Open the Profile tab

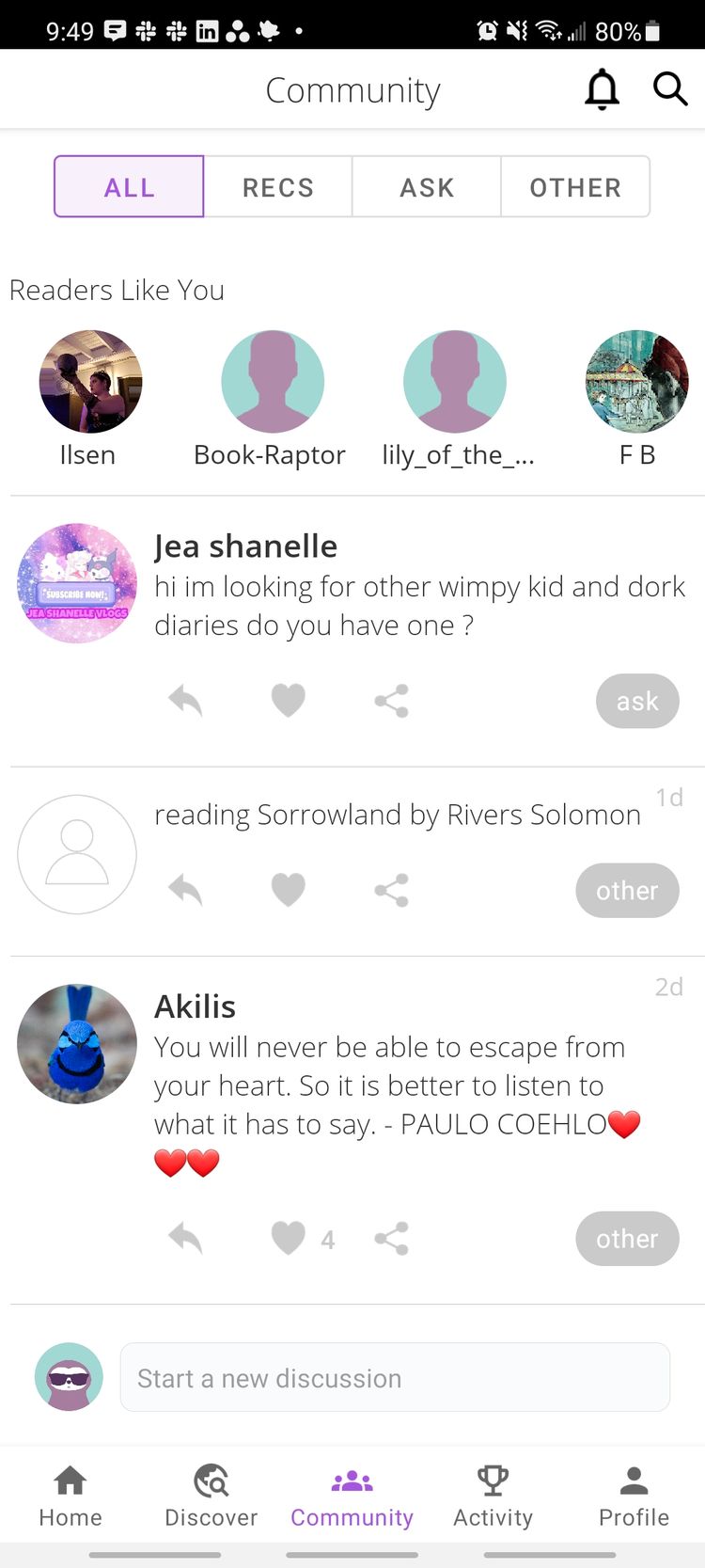pos(634,1496)
